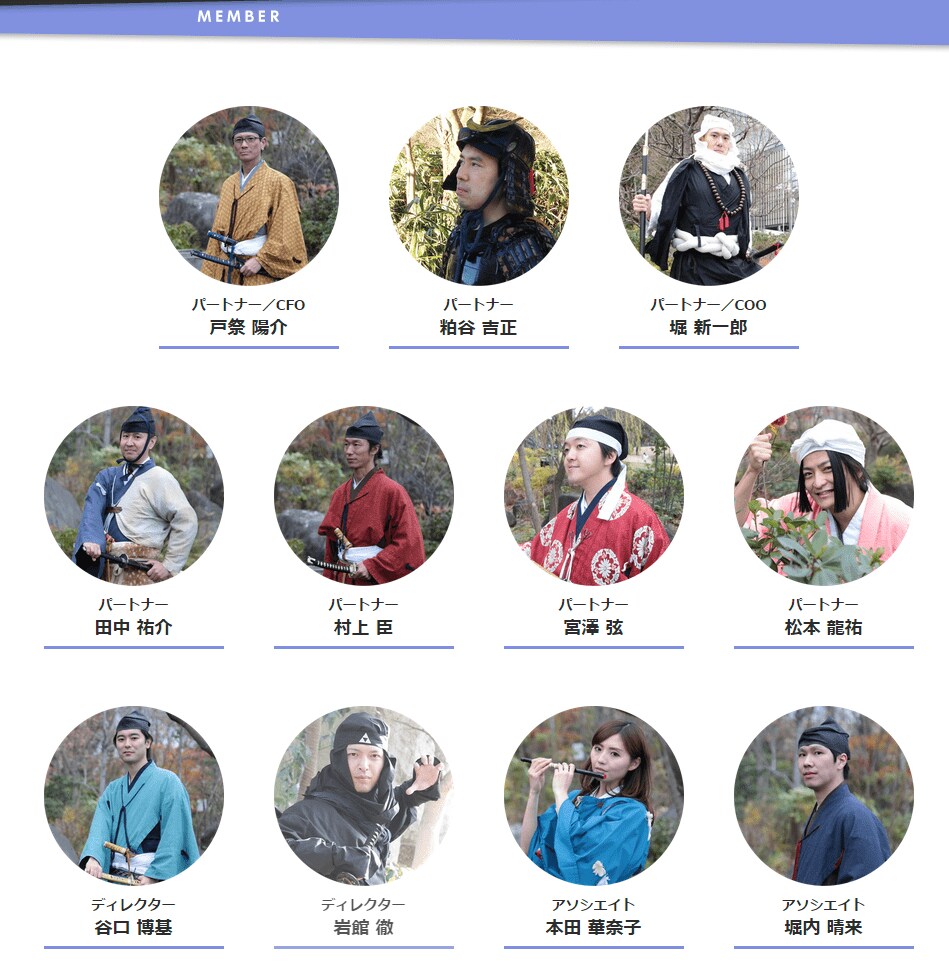Tap the 堀内 晴来 member card
Image resolution: width=949 pixels, height=968 pixels.
pyautogui.click(x=823, y=796)
